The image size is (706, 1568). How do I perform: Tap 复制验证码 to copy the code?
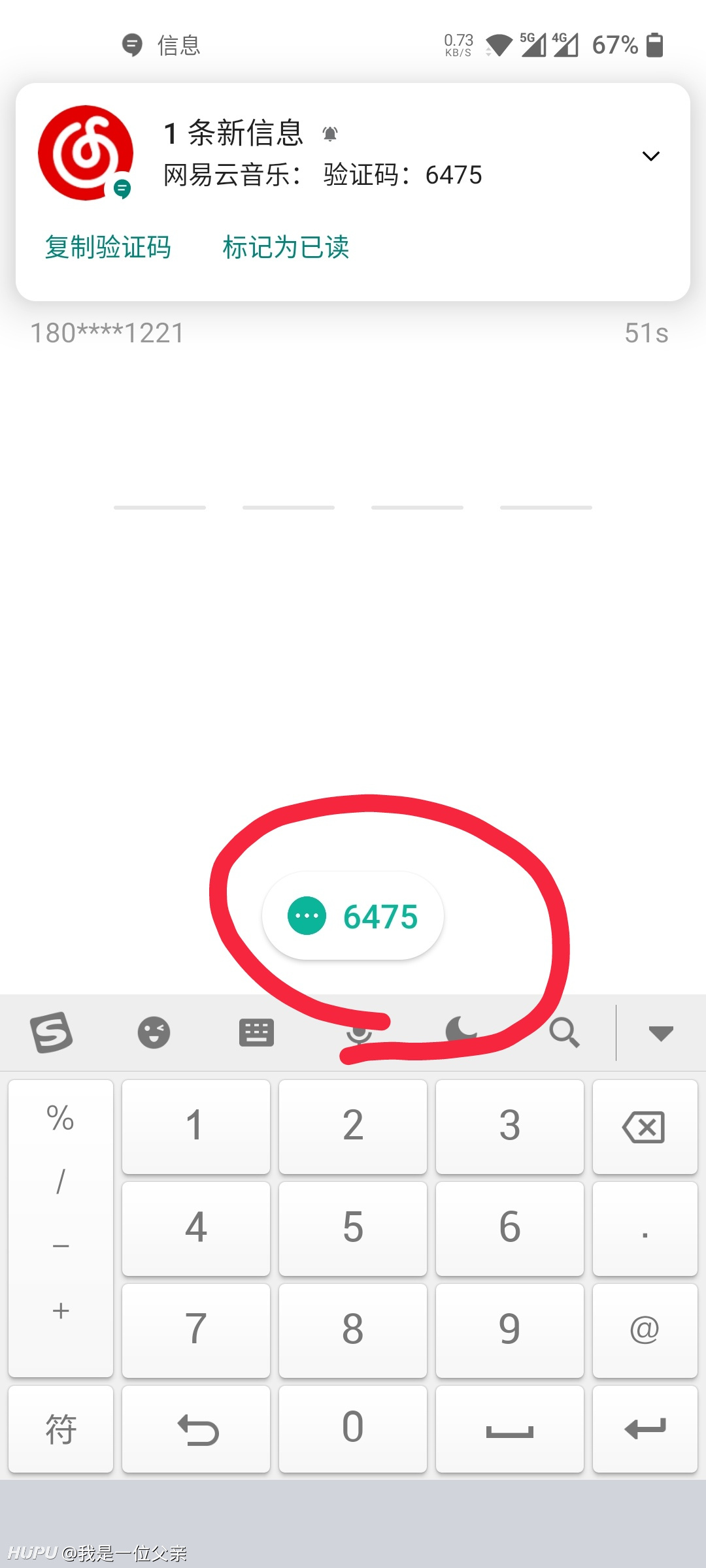point(108,248)
